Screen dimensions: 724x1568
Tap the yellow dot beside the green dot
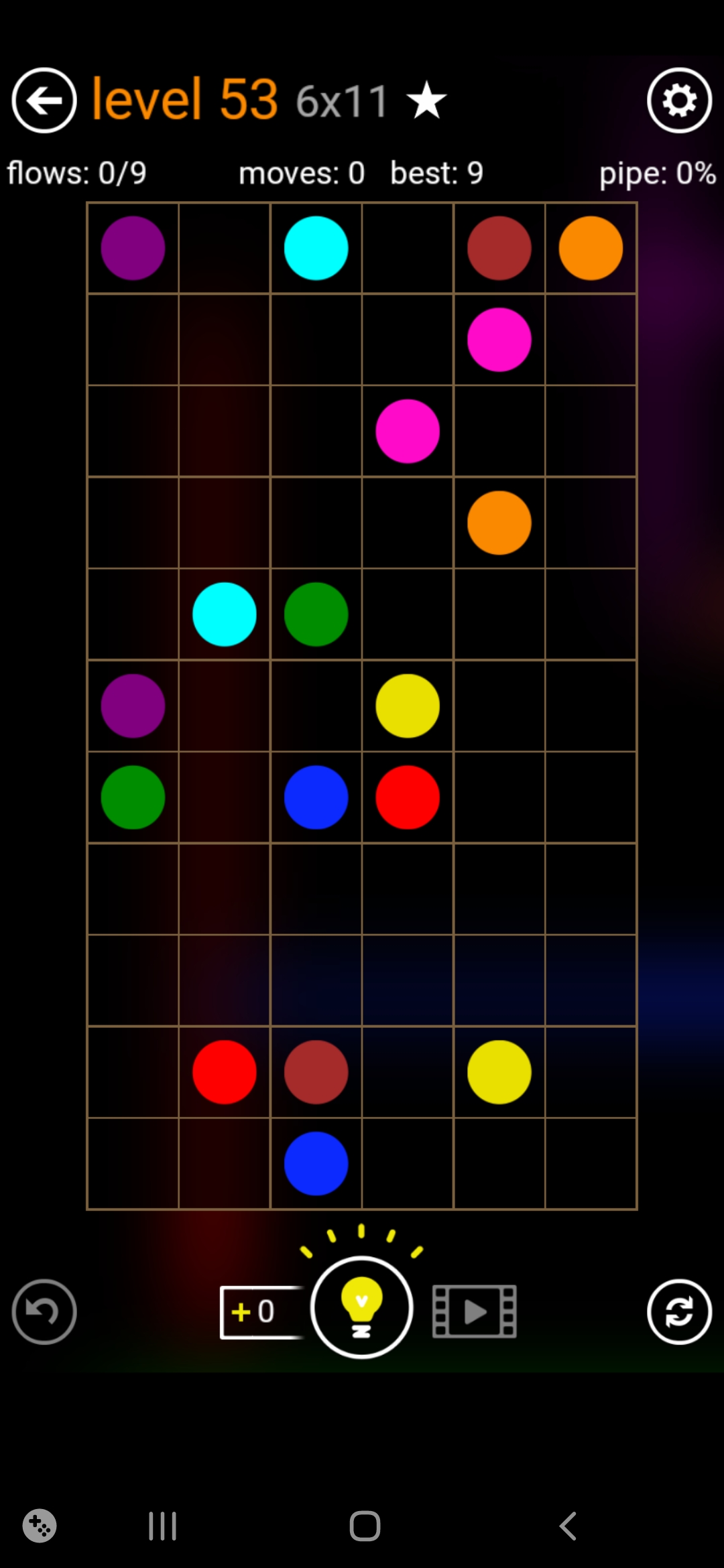407,706
